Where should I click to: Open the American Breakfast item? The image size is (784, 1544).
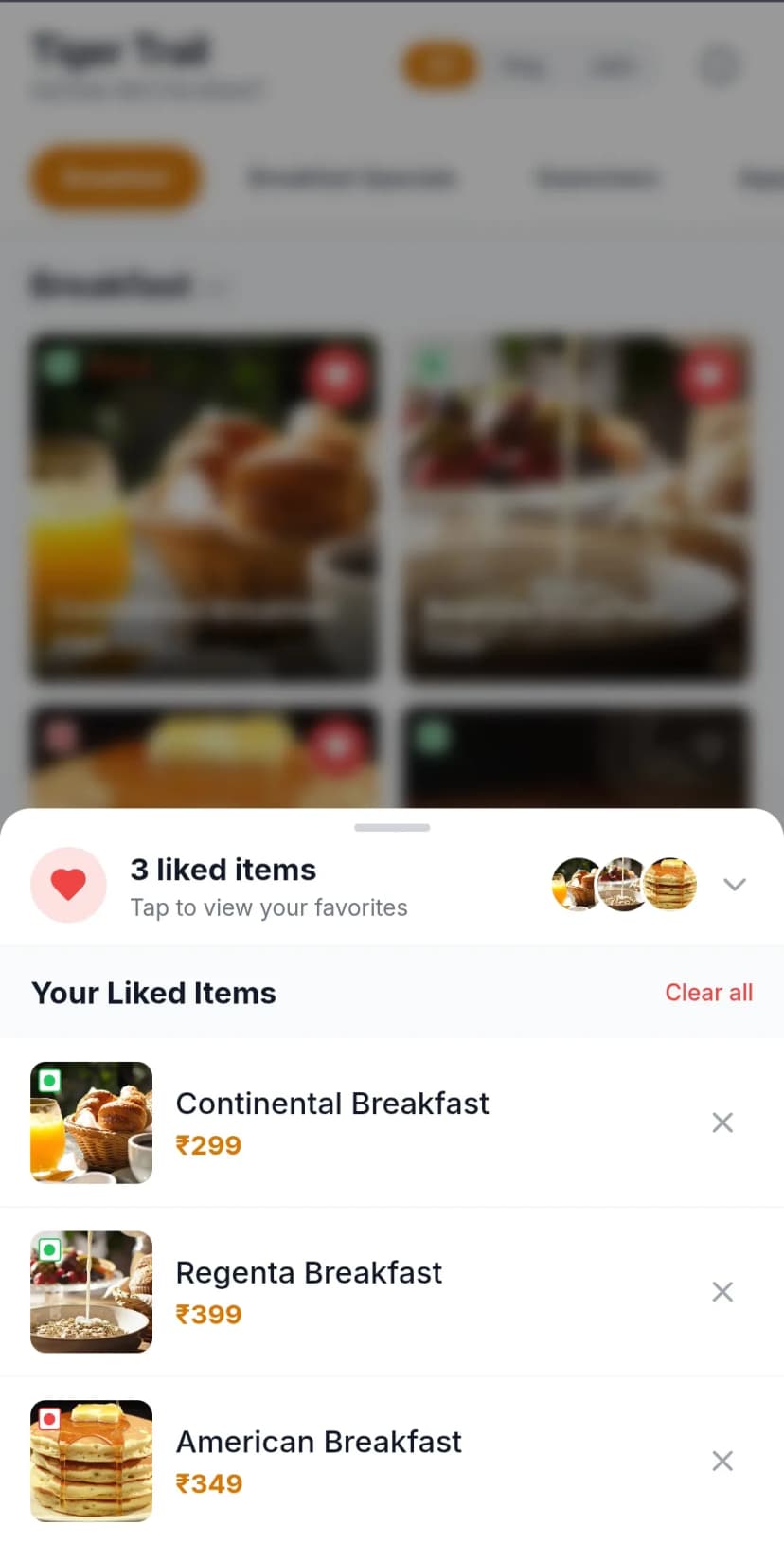click(x=319, y=1443)
